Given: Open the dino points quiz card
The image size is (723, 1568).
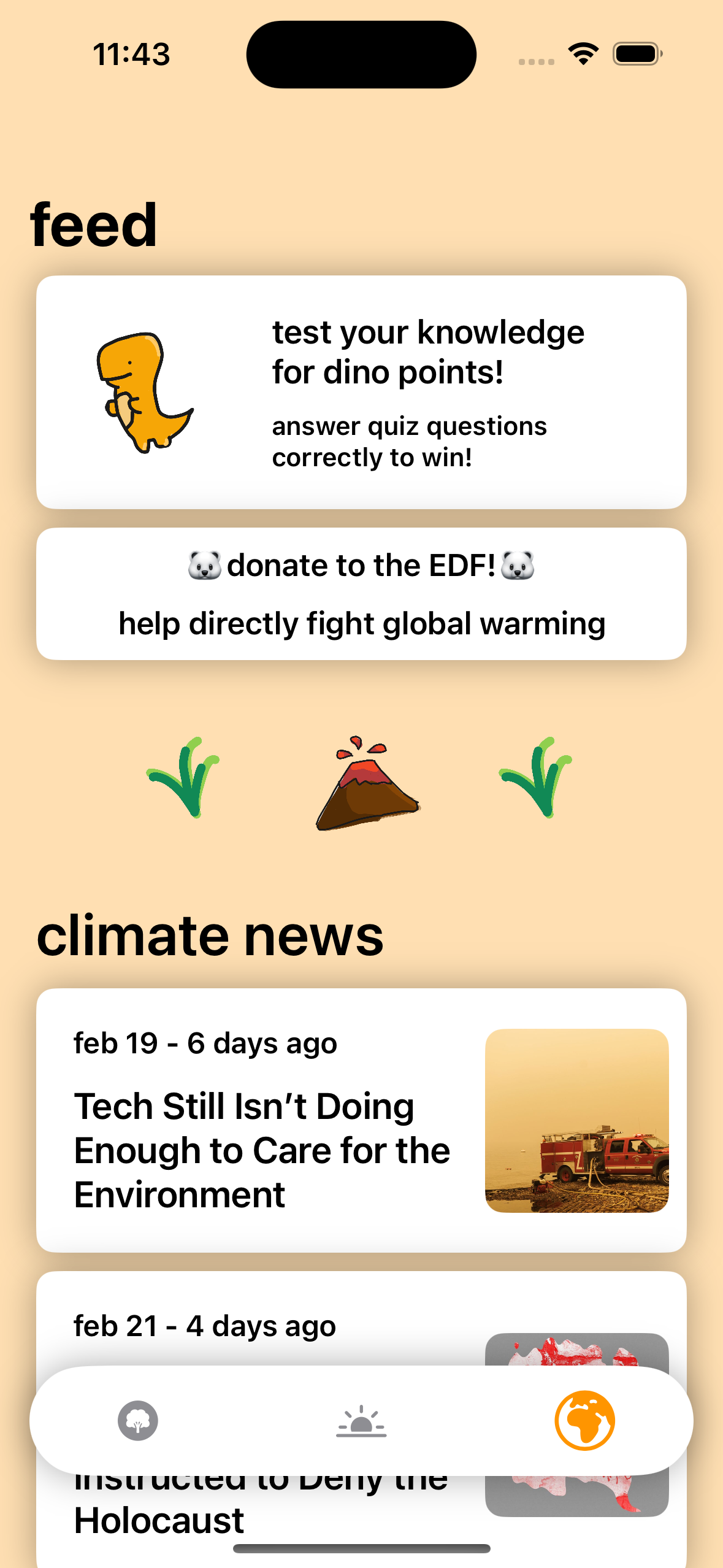Looking at the screenshot, I should coord(361,392).
